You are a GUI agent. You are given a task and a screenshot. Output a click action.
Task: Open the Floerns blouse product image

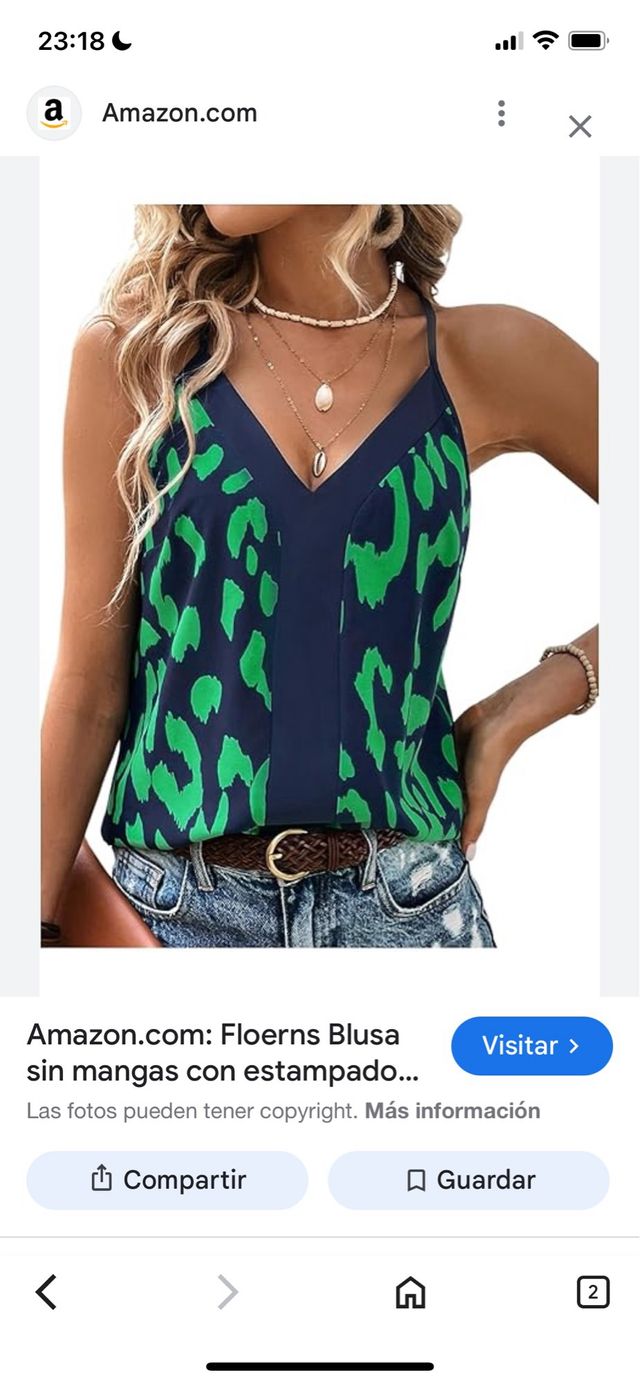click(319, 575)
